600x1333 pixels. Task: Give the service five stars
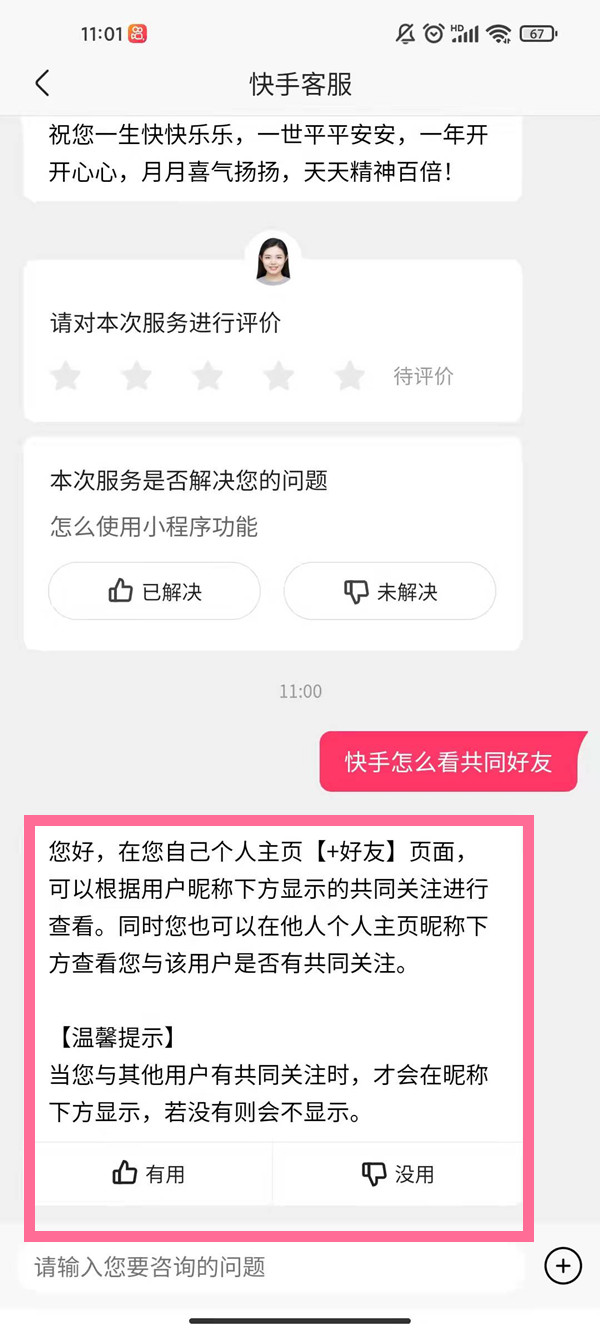(x=349, y=376)
